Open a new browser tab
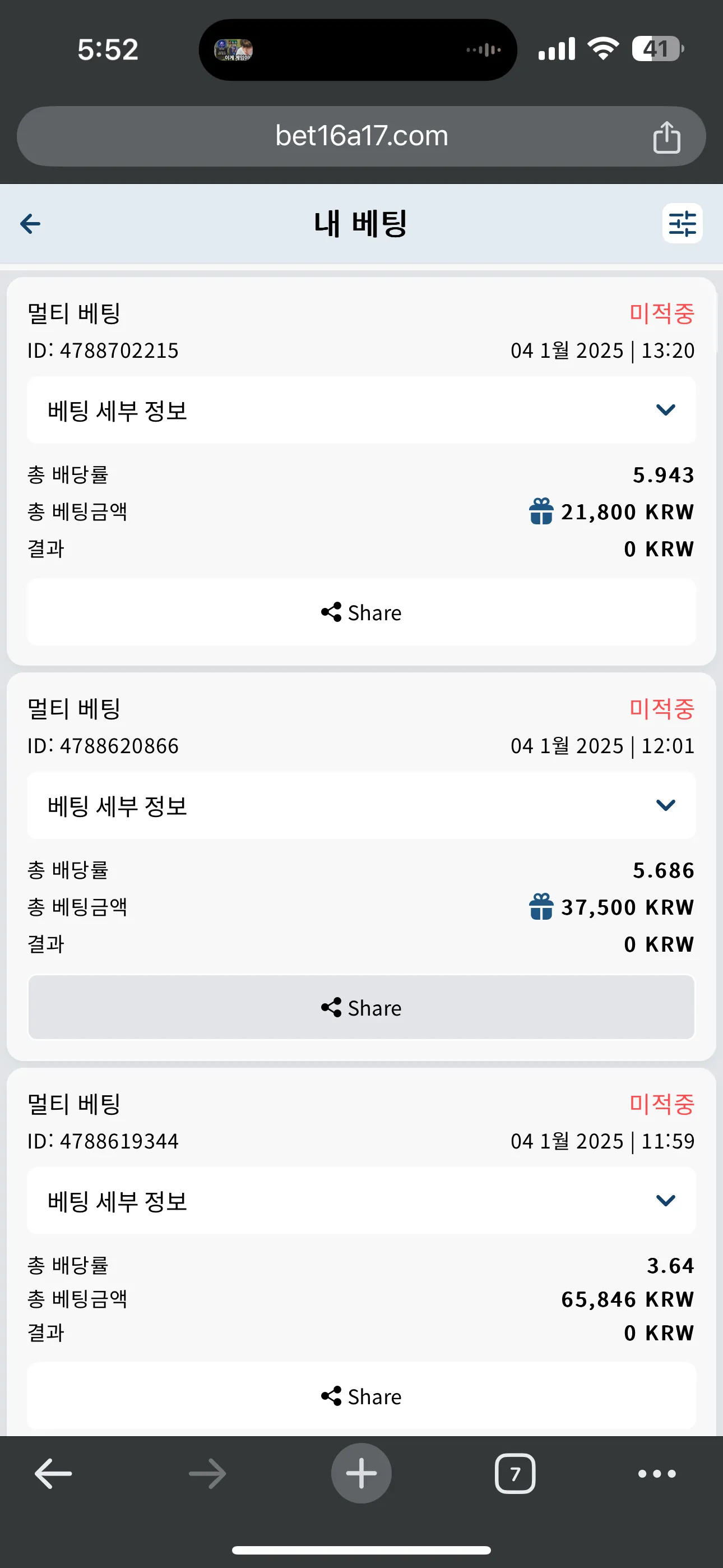Viewport: 723px width, 1568px height. (x=361, y=1473)
